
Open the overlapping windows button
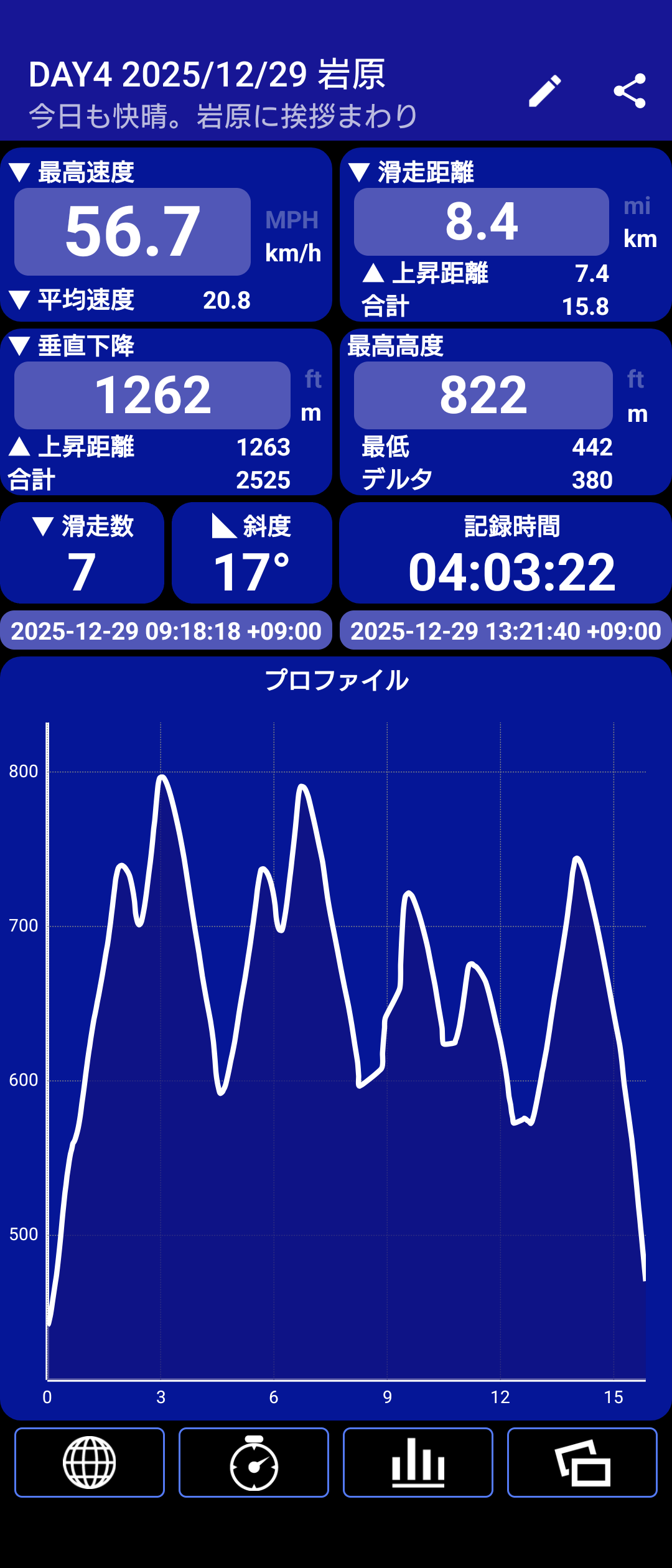(x=582, y=1462)
